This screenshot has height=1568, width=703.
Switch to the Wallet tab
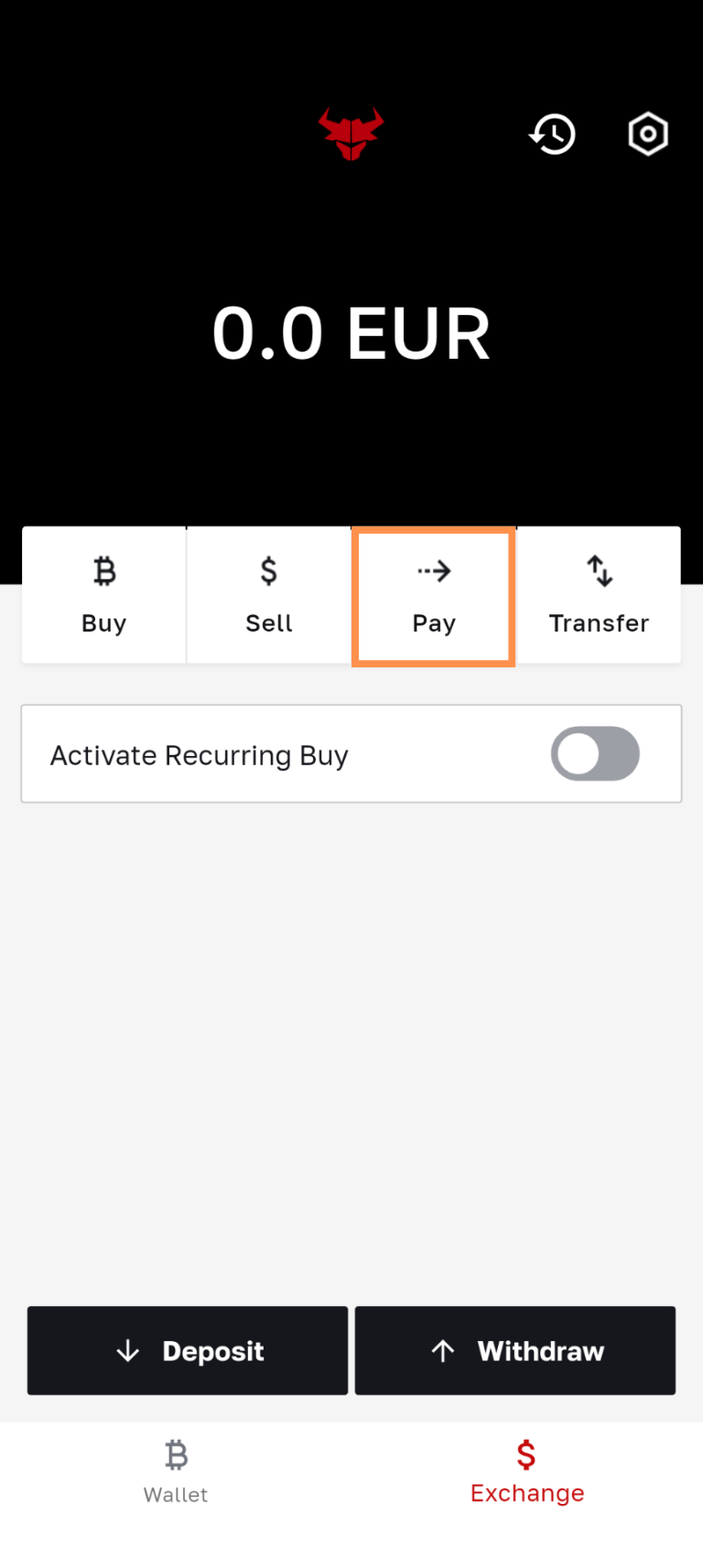(176, 1471)
